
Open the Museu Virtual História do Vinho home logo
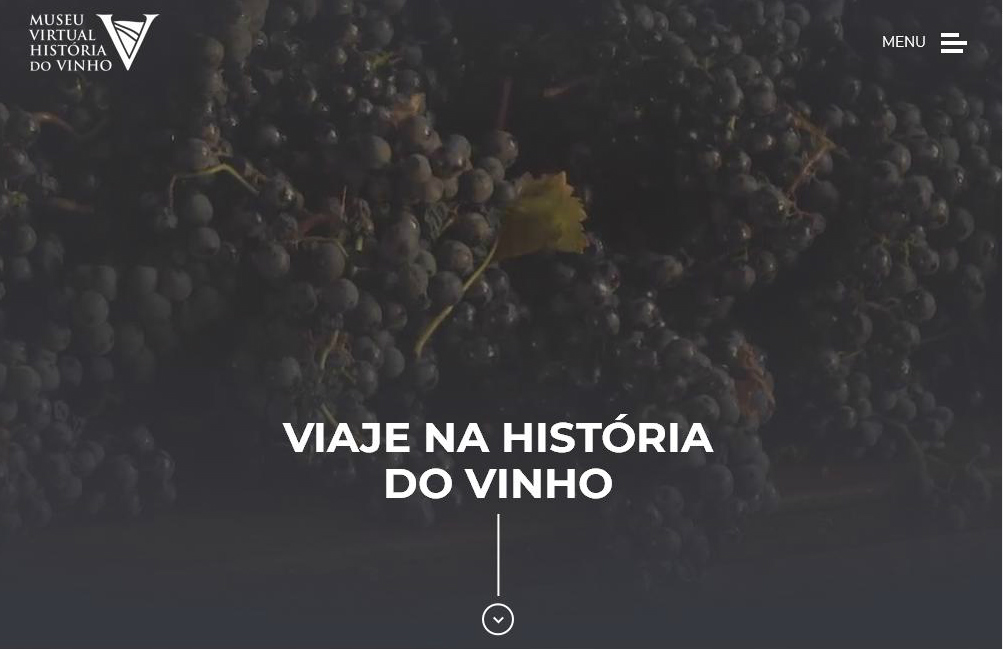[x=93, y=42]
